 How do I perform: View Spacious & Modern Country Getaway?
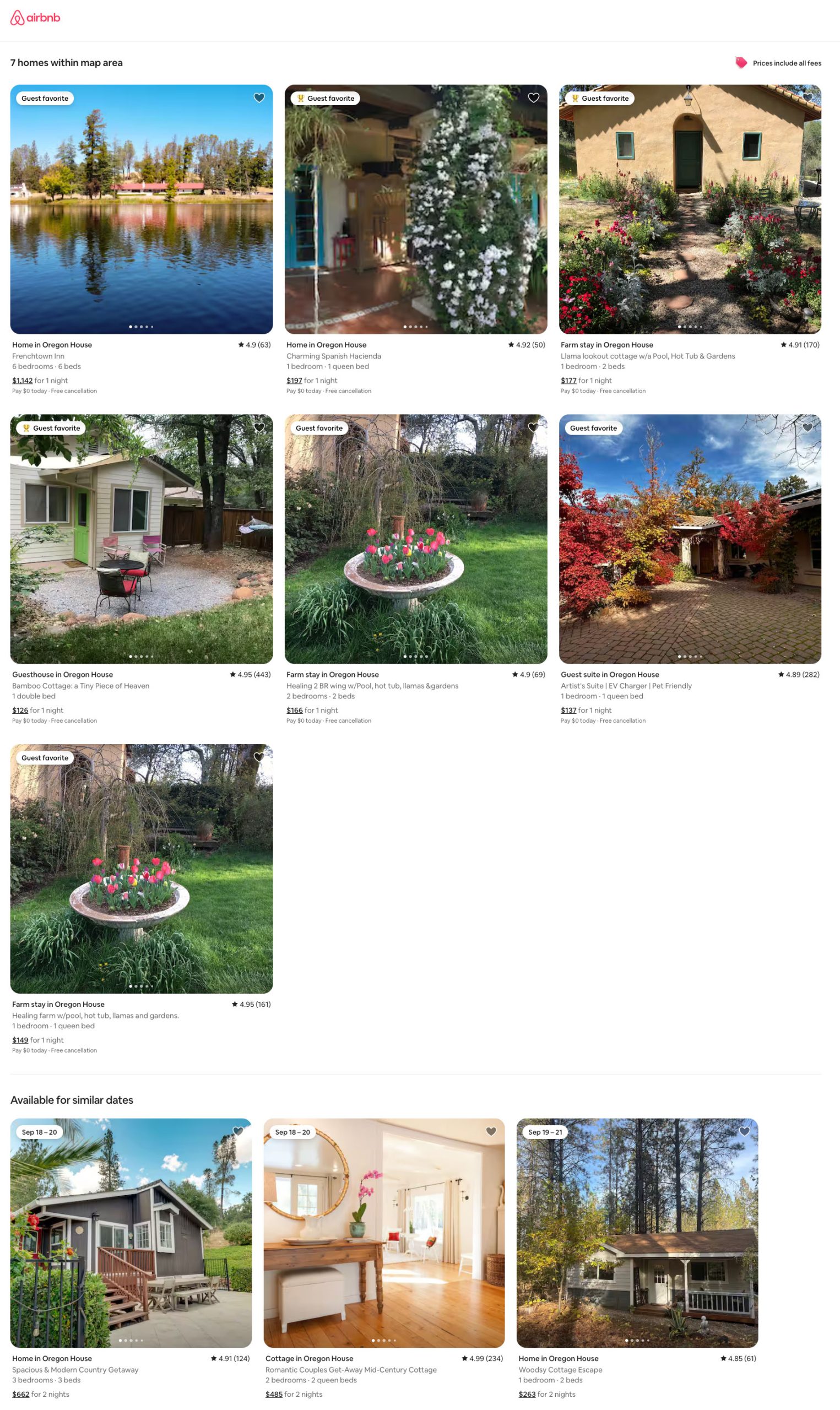pos(131,1232)
